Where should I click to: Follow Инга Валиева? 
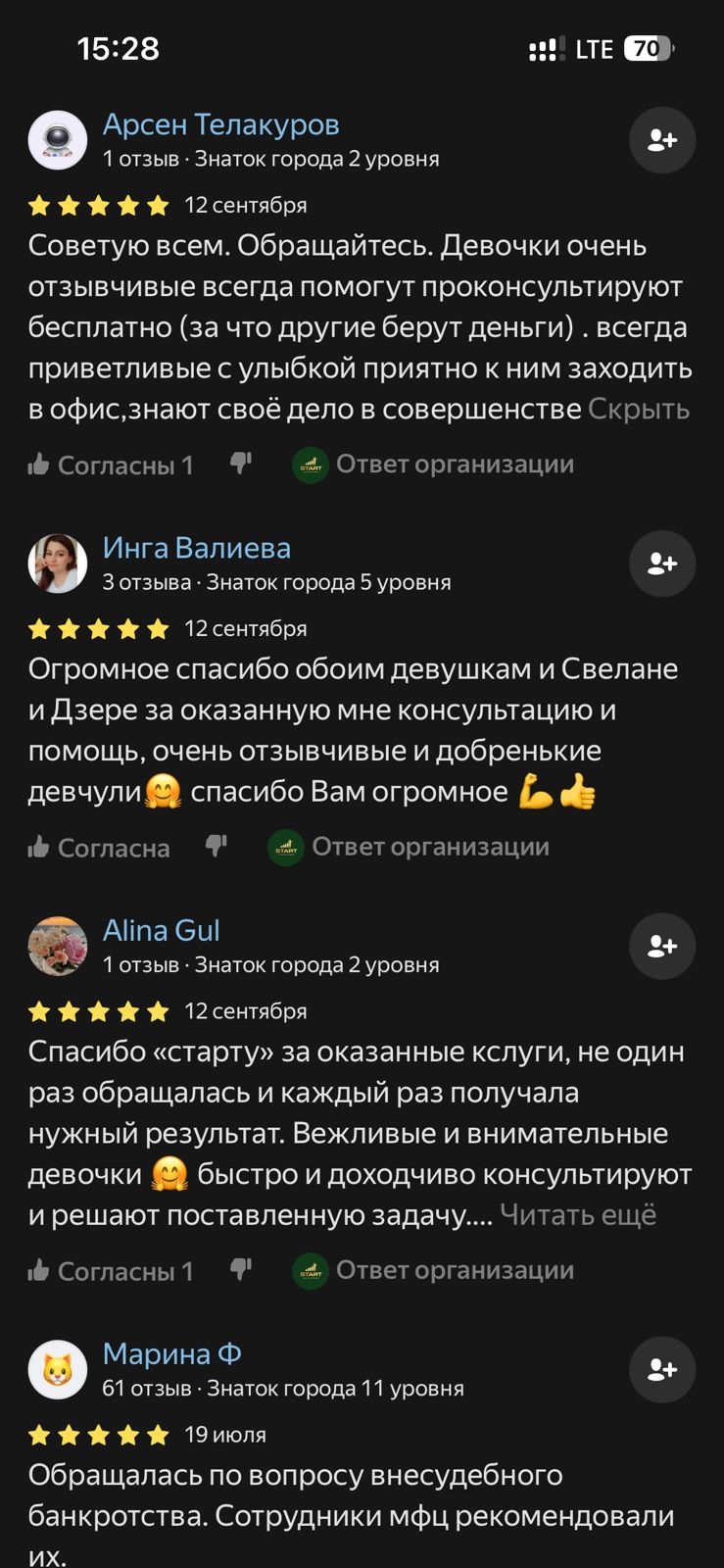(661, 563)
